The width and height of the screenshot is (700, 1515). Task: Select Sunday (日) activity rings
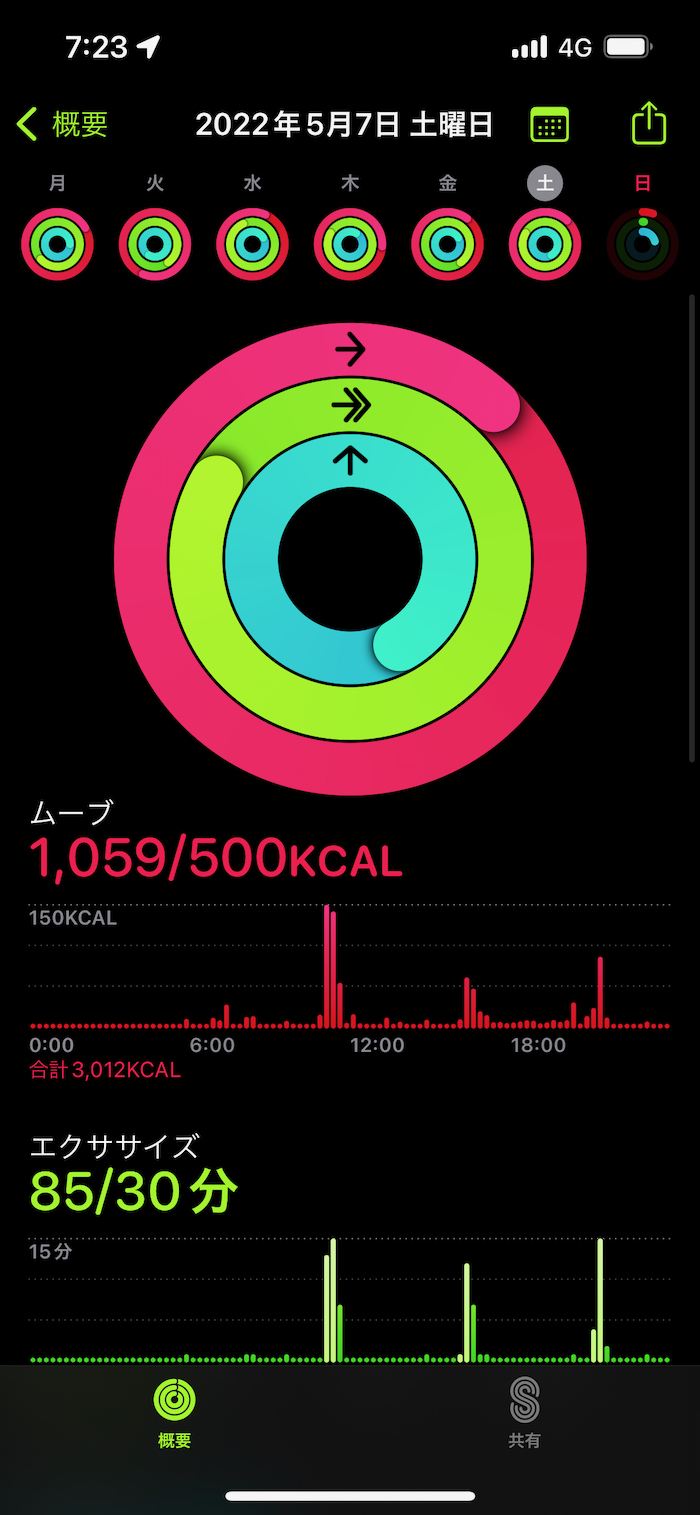pyautogui.click(x=643, y=243)
